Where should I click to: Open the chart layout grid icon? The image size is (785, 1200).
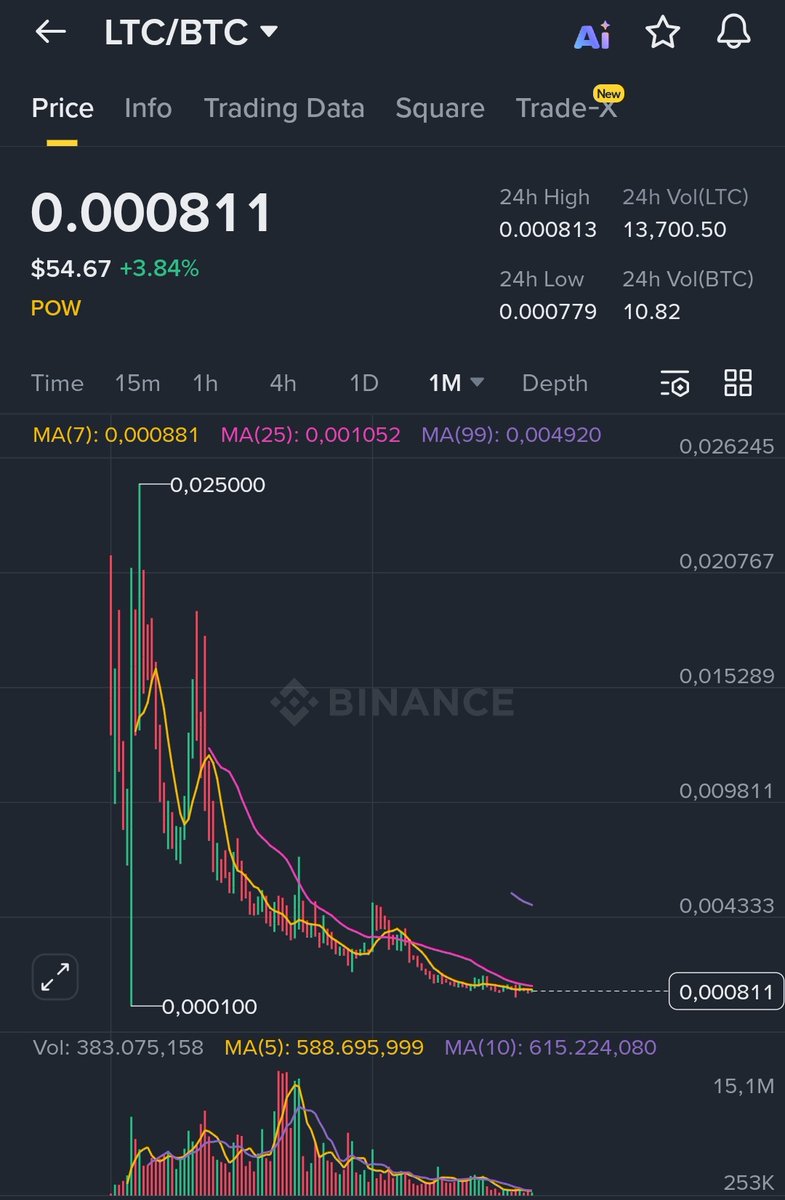[x=738, y=383]
